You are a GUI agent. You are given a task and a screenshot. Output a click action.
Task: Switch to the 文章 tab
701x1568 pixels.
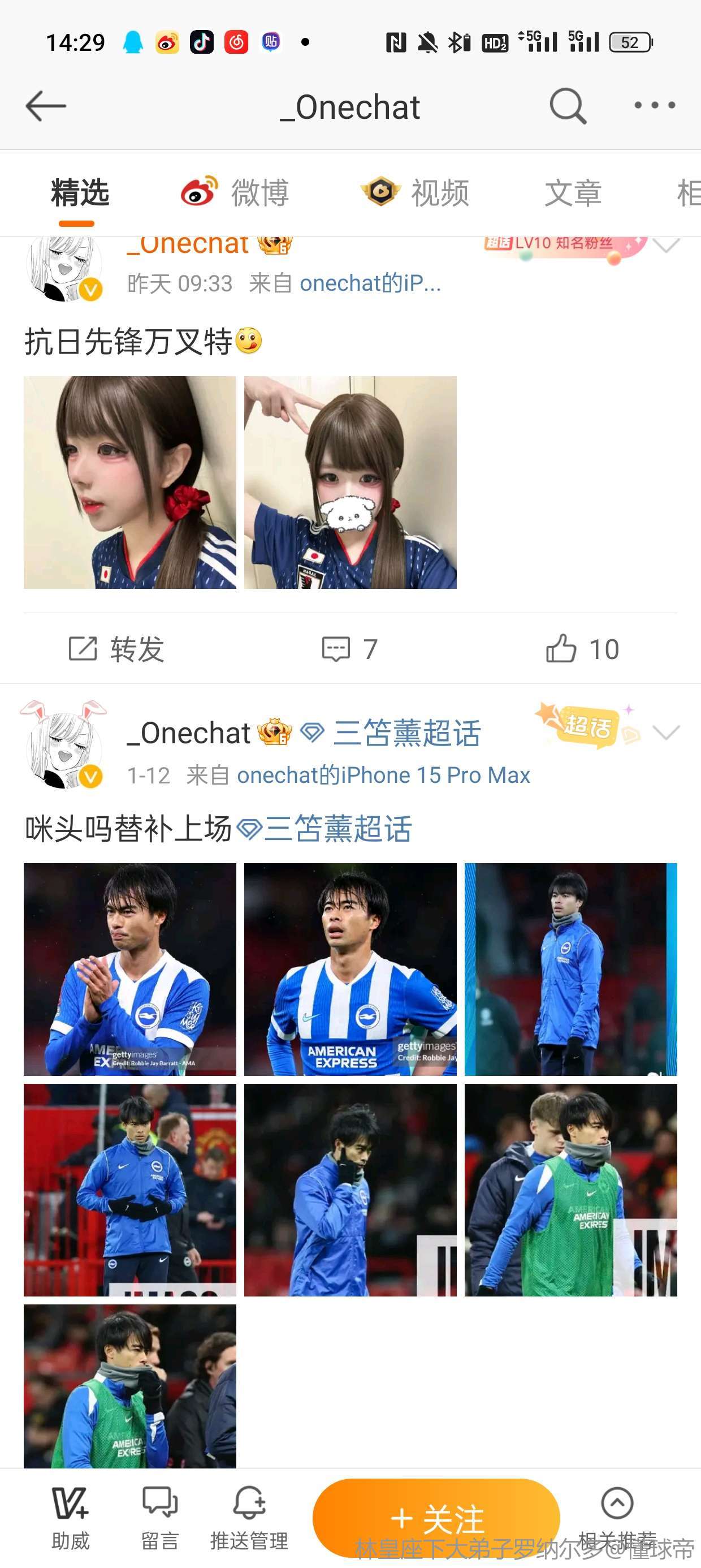coord(572,193)
